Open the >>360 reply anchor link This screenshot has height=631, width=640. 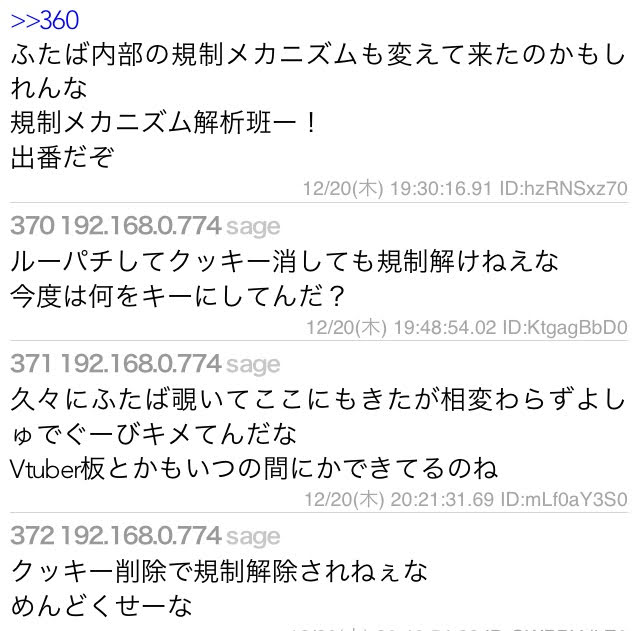(x=44, y=20)
